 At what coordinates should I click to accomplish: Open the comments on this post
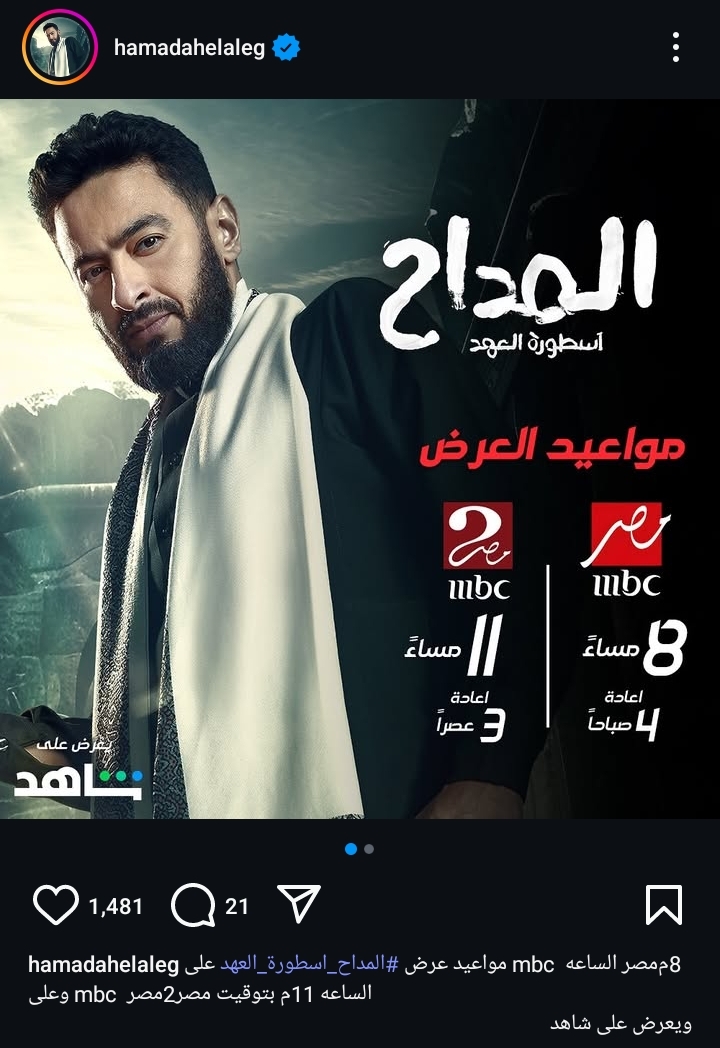point(192,906)
